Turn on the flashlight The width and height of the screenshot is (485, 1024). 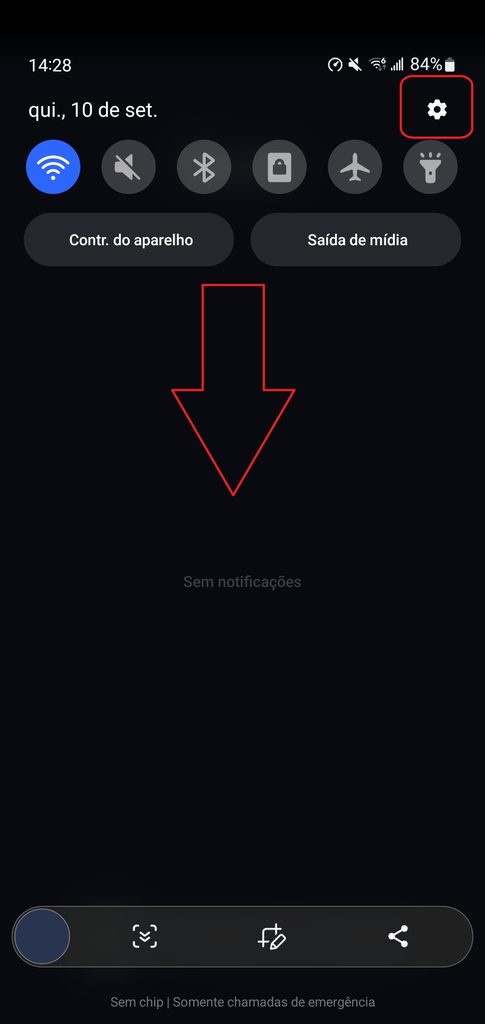click(430, 167)
